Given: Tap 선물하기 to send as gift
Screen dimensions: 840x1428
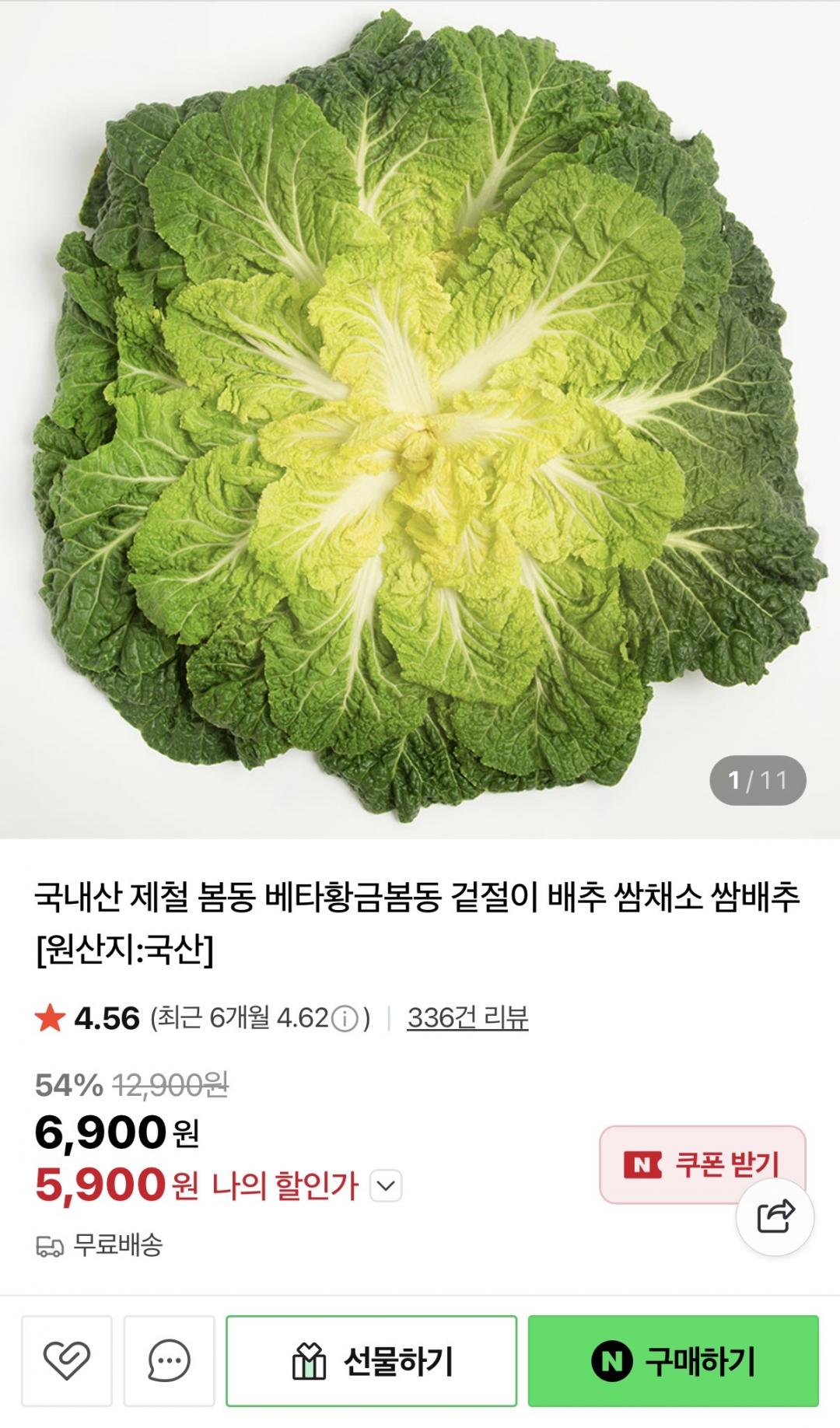Looking at the screenshot, I should [x=371, y=1360].
